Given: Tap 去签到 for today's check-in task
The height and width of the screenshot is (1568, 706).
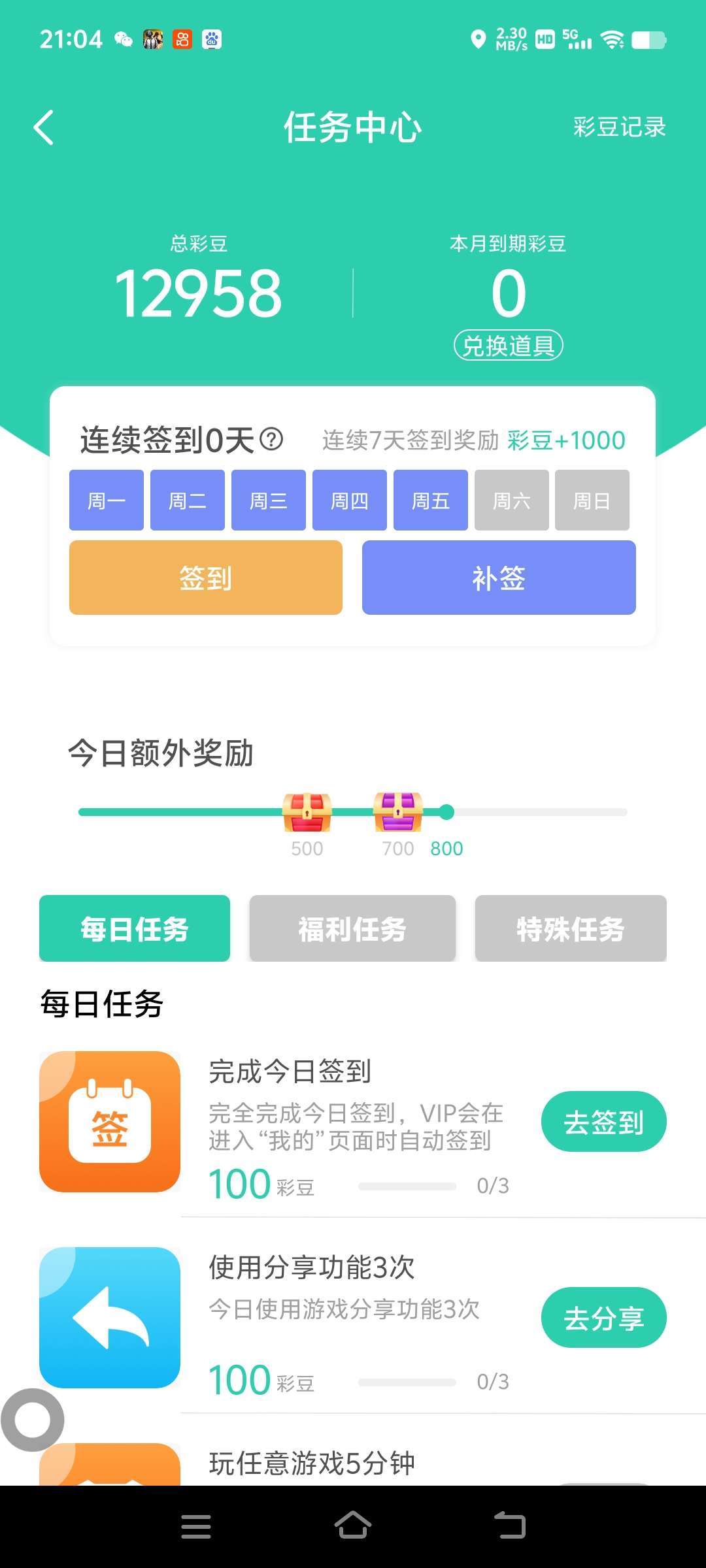Looking at the screenshot, I should tap(604, 1122).
